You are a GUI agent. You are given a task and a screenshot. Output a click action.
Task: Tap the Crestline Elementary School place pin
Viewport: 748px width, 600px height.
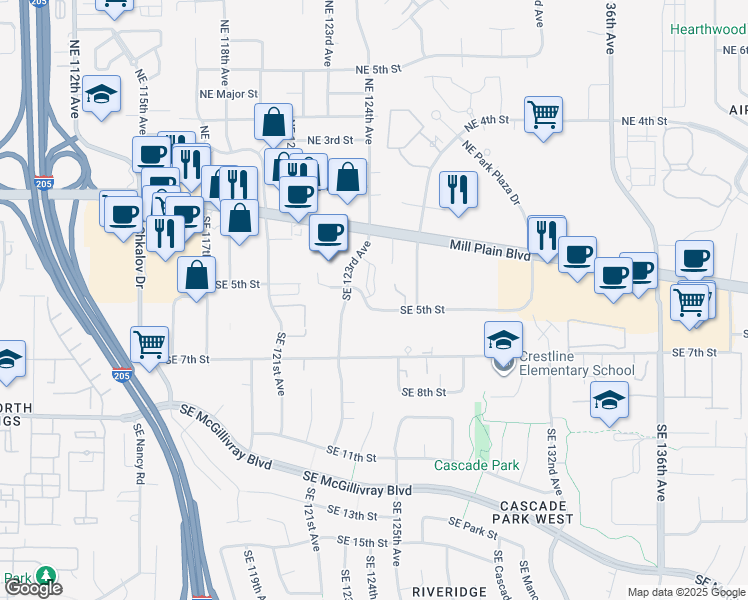(503, 366)
